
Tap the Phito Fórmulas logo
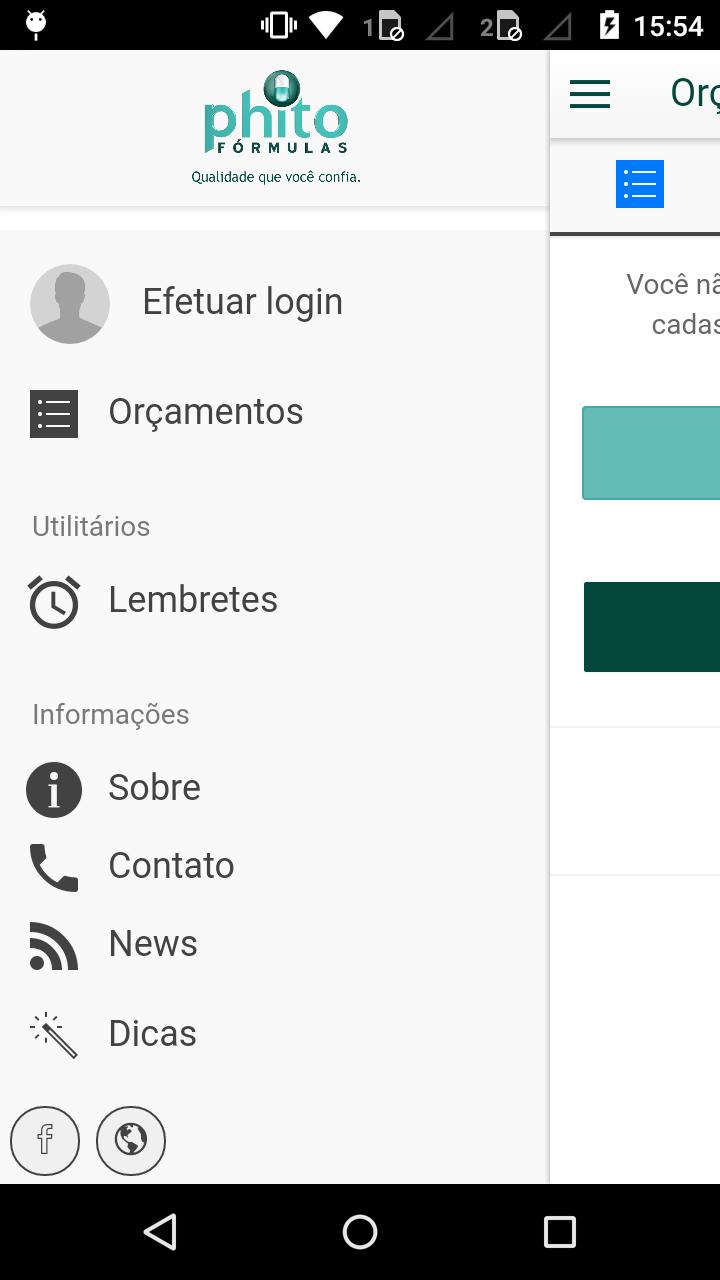click(275, 120)
